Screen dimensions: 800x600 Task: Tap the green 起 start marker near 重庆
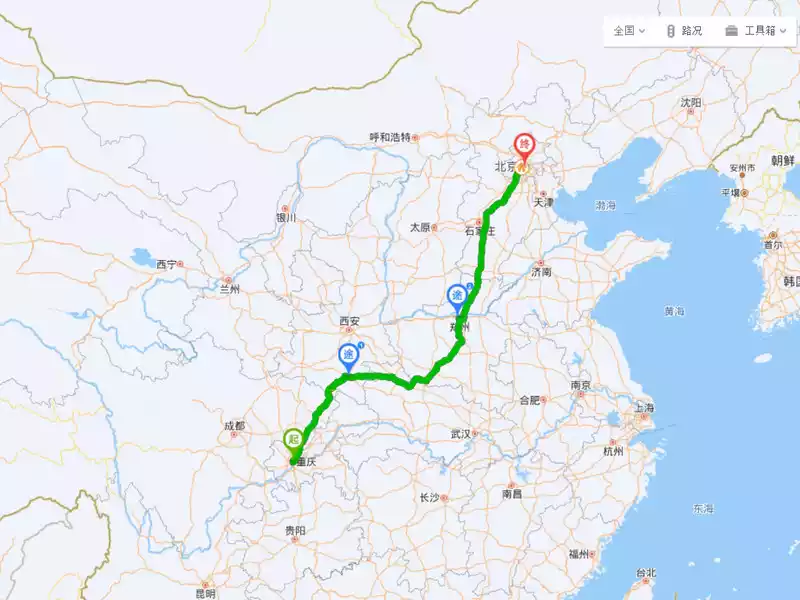click(x=293, y=439)
